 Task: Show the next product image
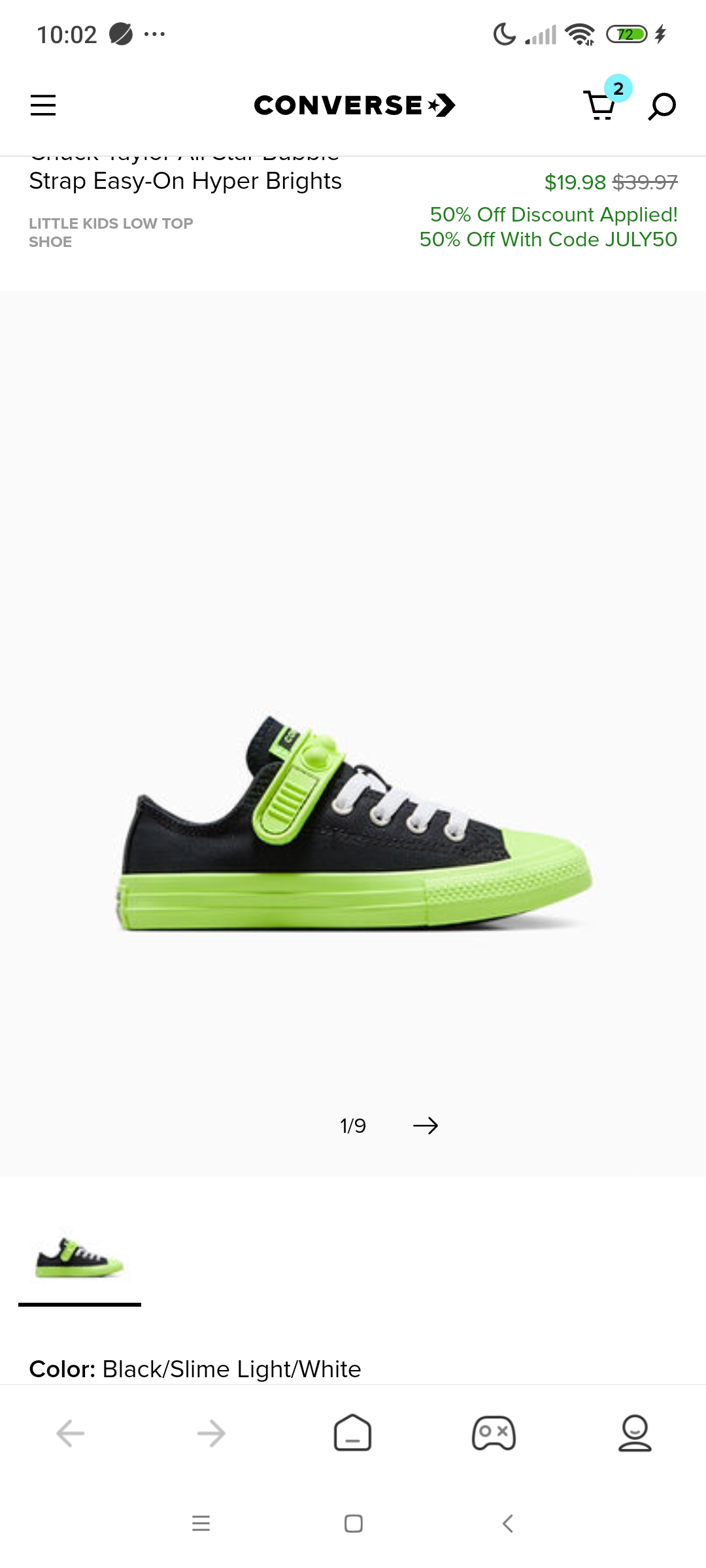point(426,1126)
